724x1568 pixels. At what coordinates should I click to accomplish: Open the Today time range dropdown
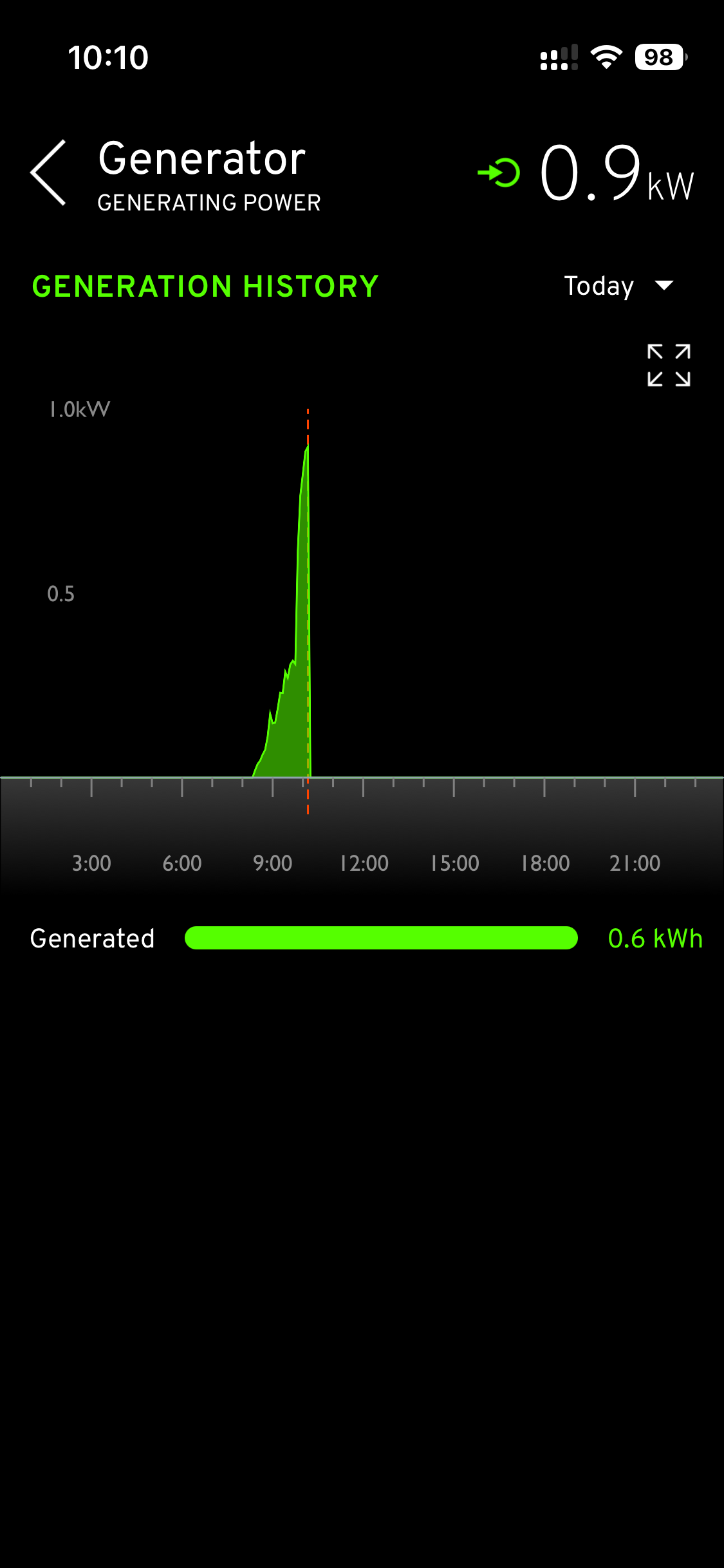[618, 286]
